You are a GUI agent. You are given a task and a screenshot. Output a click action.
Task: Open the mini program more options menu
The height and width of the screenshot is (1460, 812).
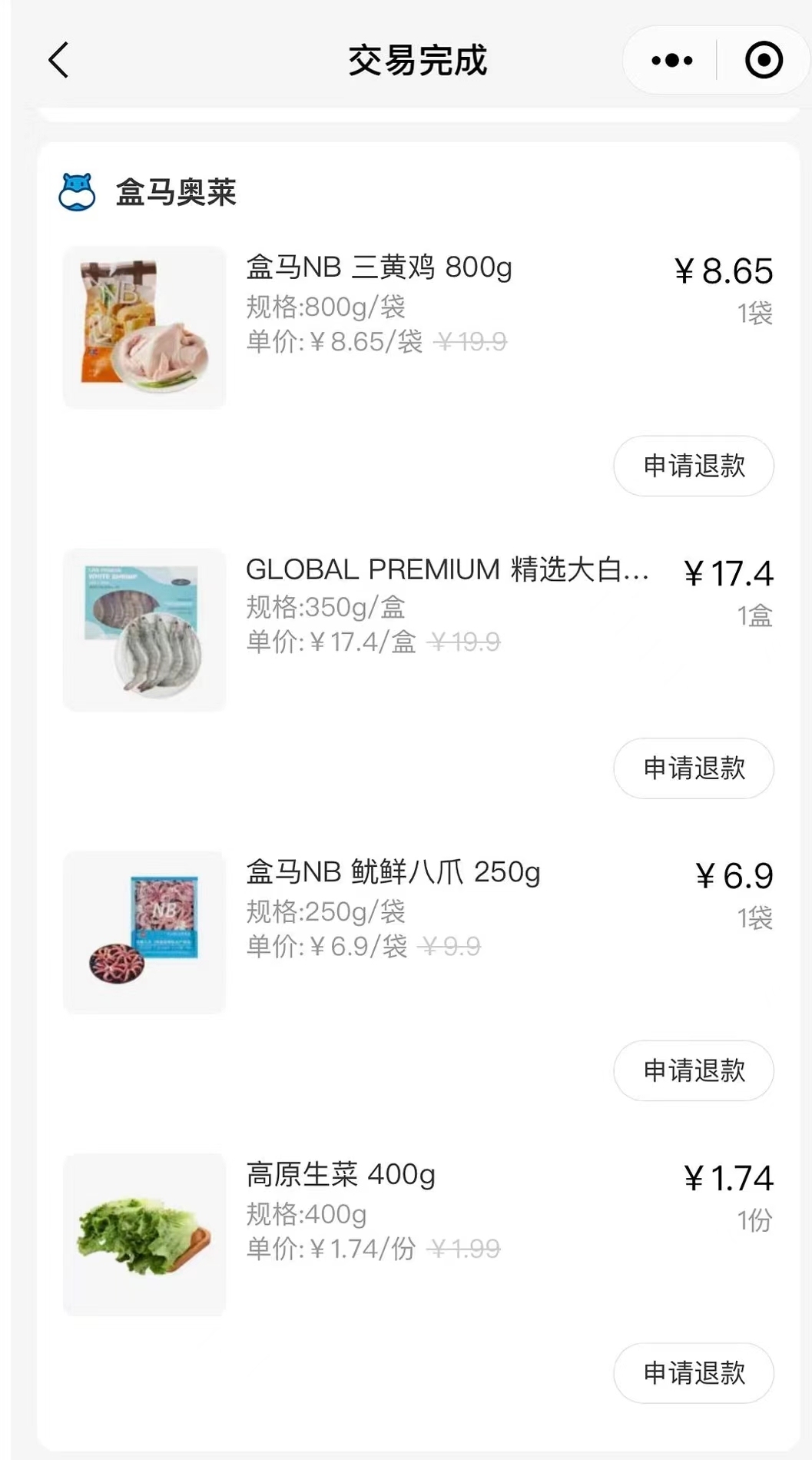tap(671, 60)
